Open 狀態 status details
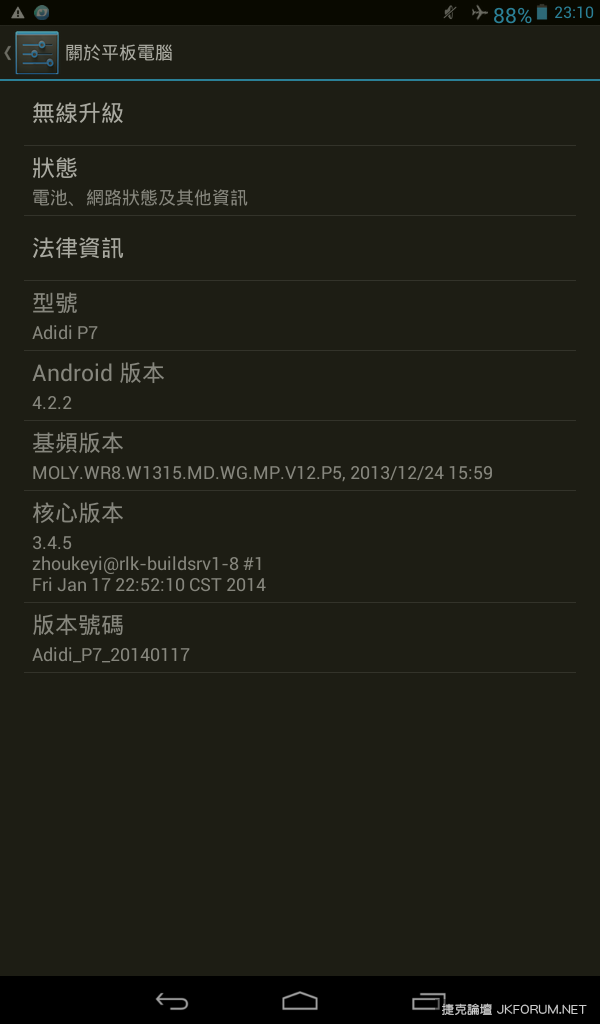Screen dimensions: 600x1024 coord(300,181)
